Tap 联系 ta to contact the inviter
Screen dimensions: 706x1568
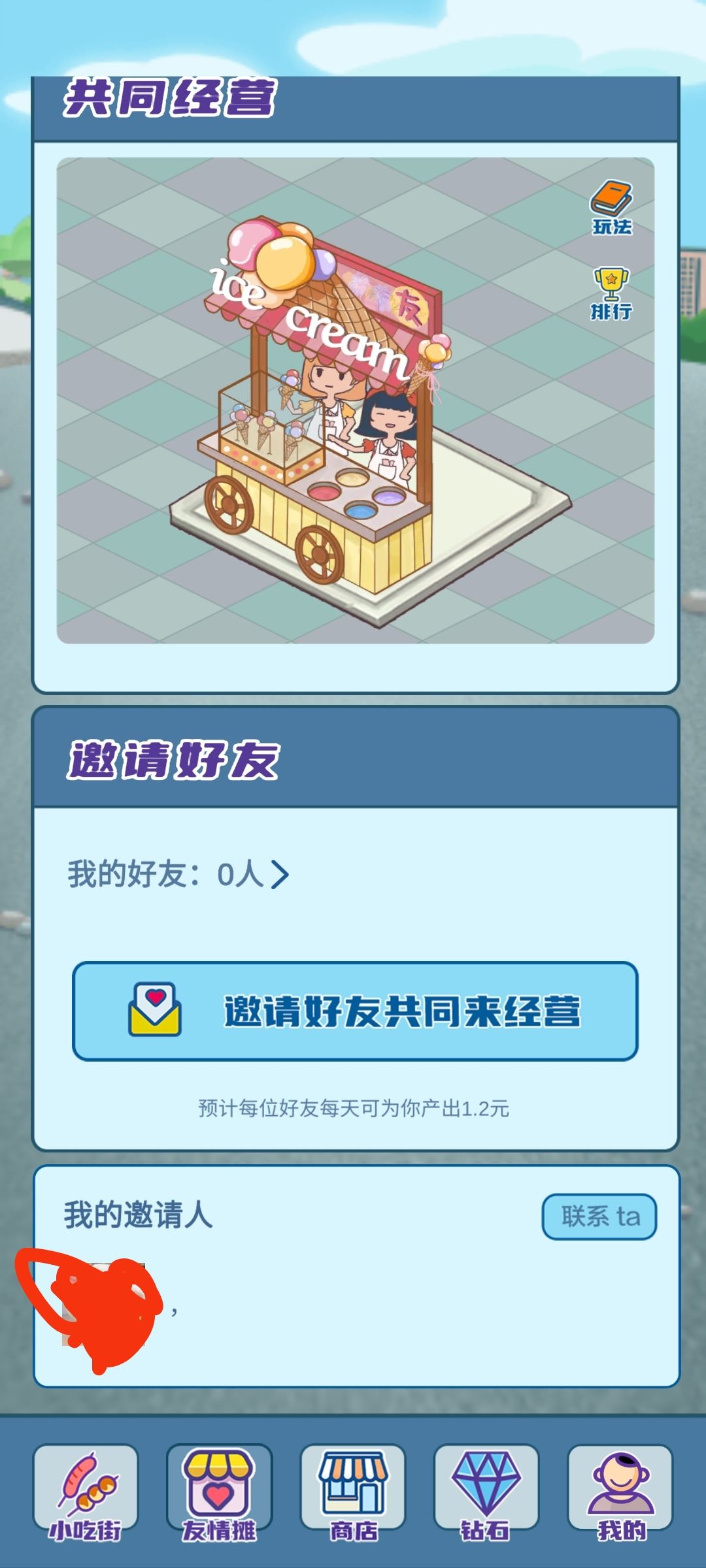pyautogui.click(x=599, y=1216)
